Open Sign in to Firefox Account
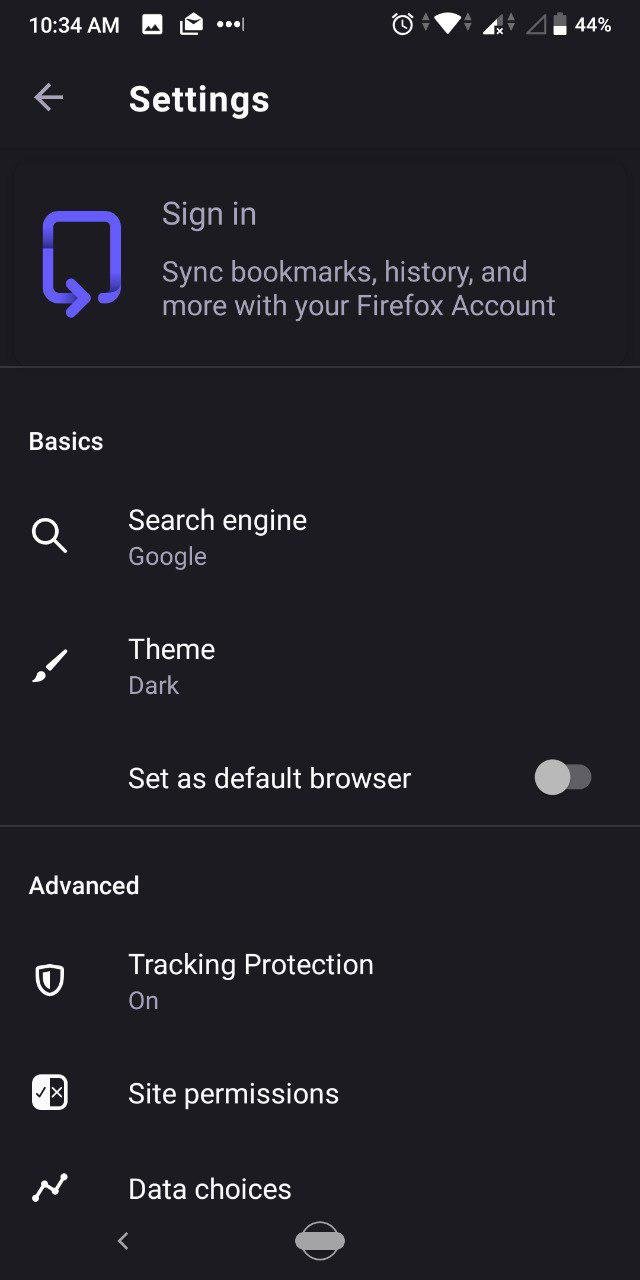 [x=320, y=264]
